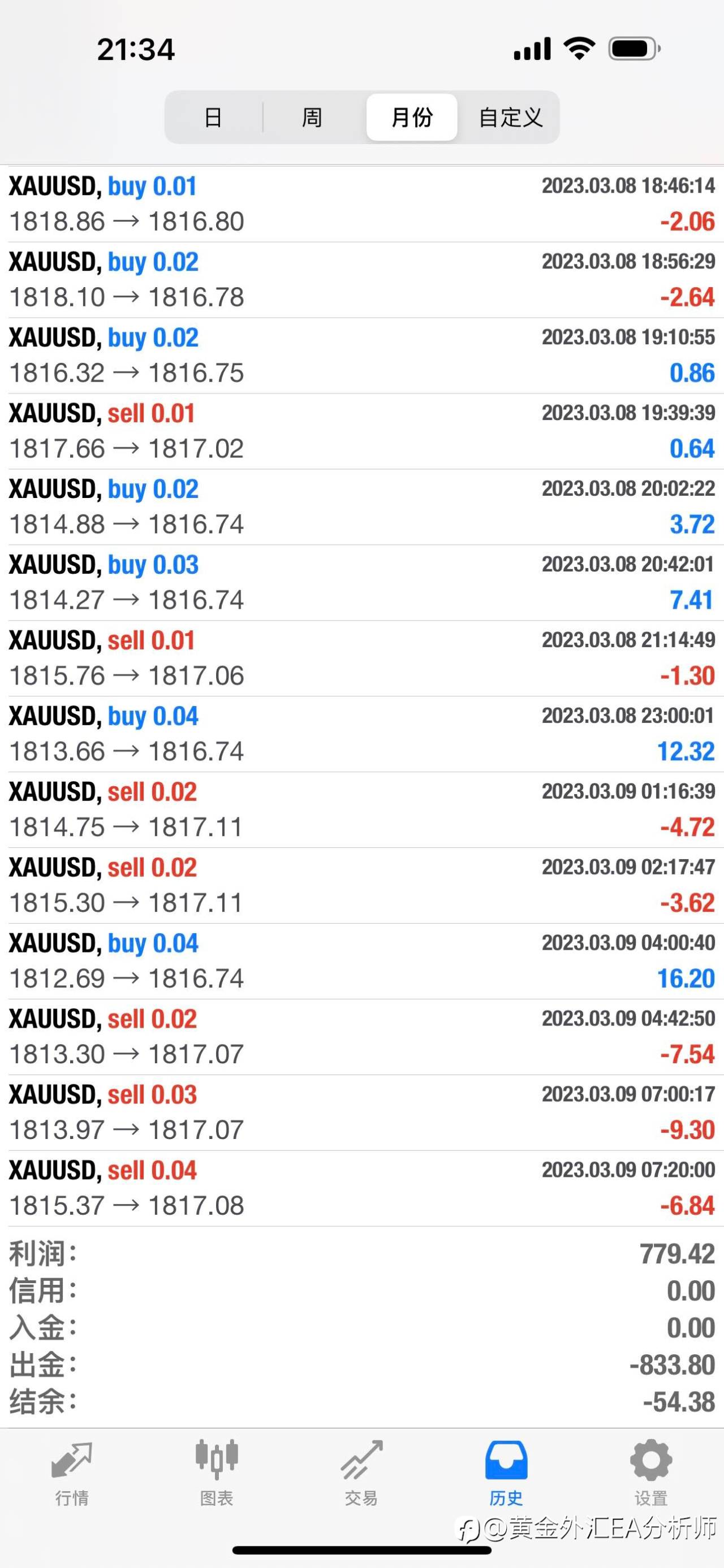Select the 周 period filter
The height and width of the screenshot is (1568, 724).
[x=312, y=117]
